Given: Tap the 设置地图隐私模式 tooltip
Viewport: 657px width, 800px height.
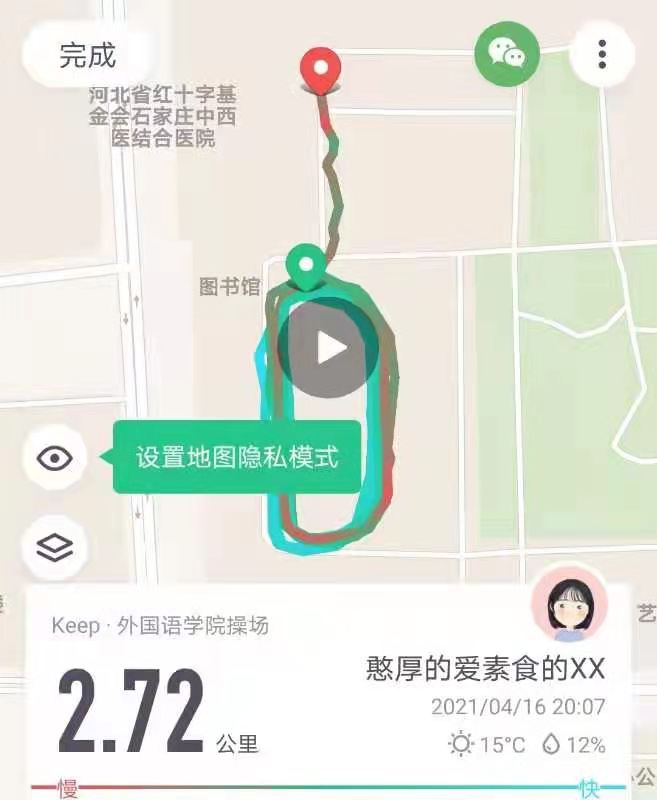Looking at the screenshot, I should 237,458.
